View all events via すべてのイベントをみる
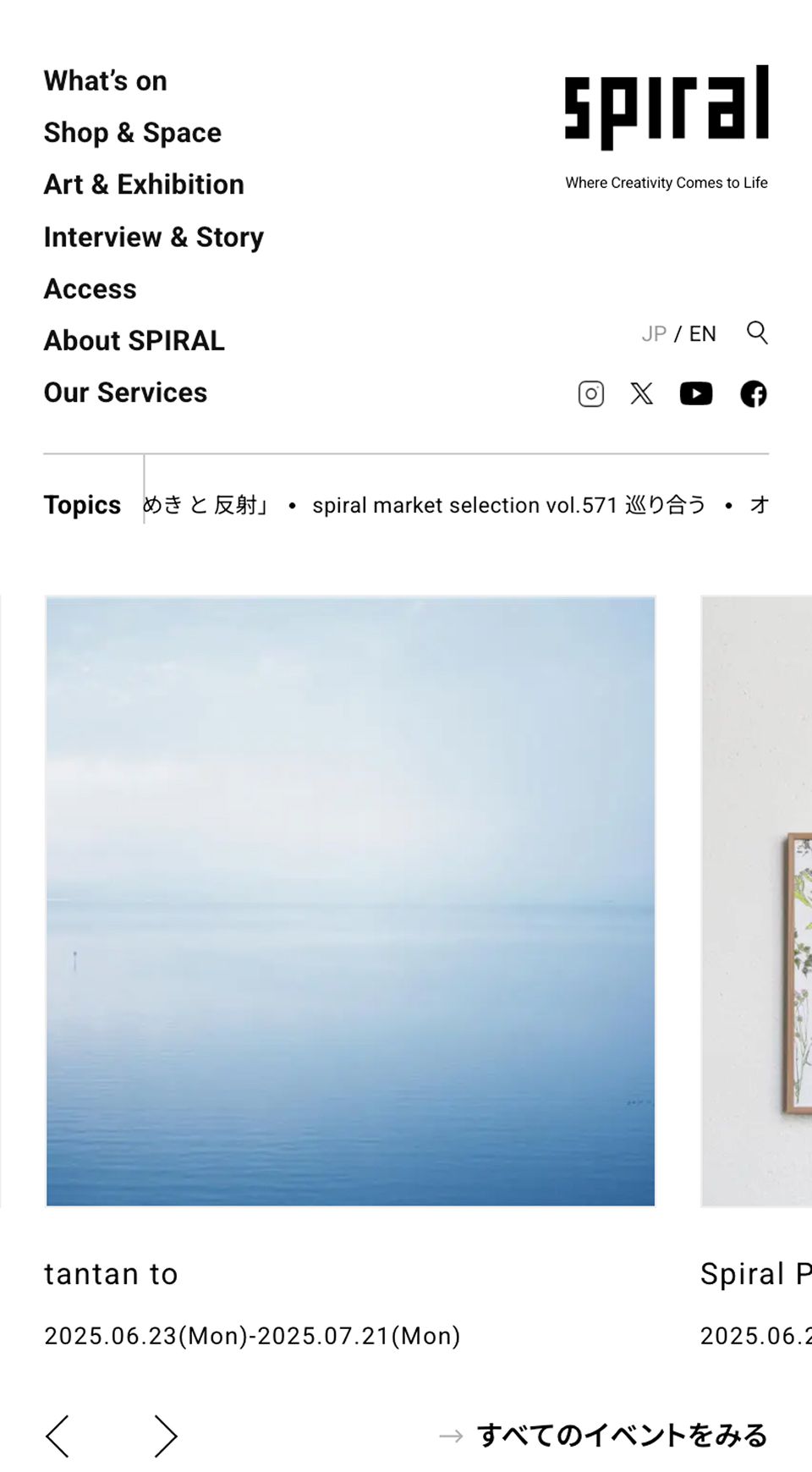Viewport: 812px width, 1472px height. pos(621,1436)
